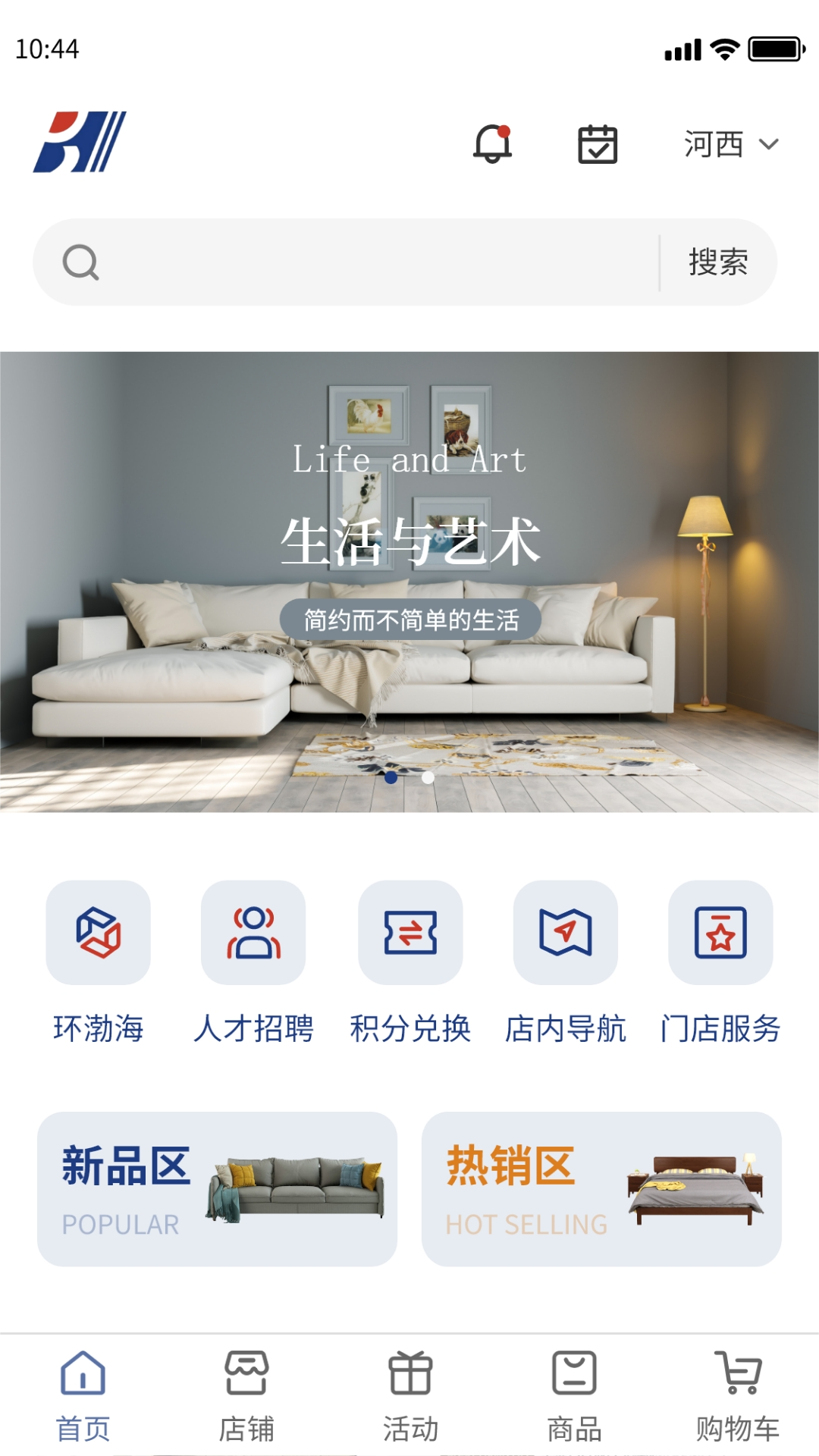Open 环渤海 shortcut
Screen dimensions: 819x1456
tap(99, 933)
